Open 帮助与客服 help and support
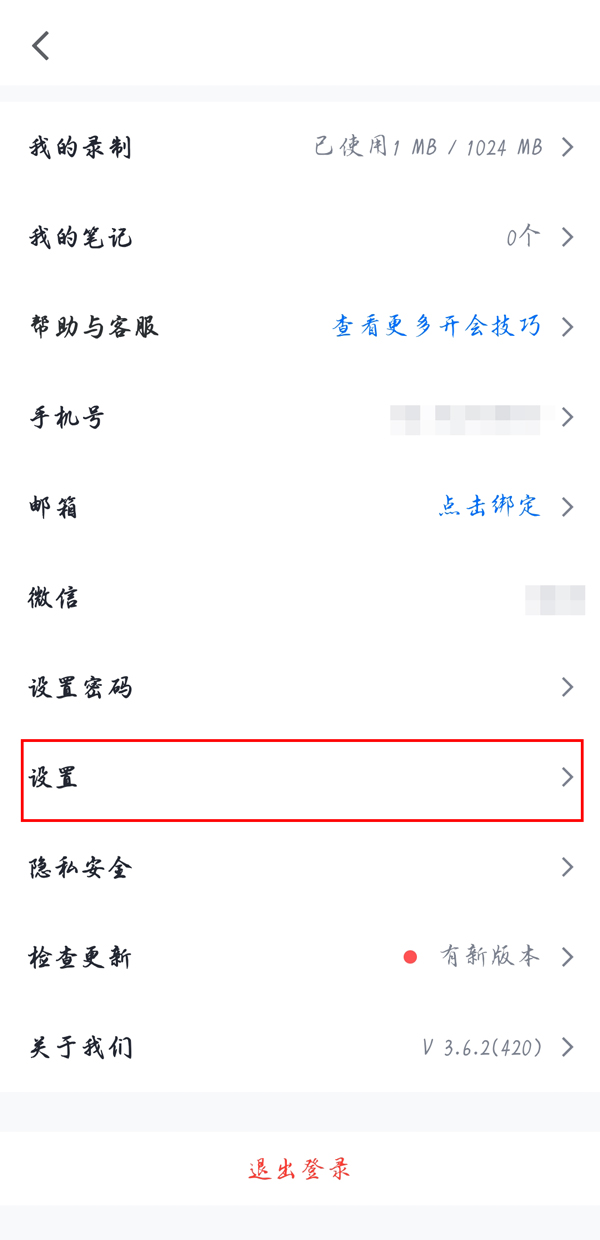600x1240 pixels. click(x=300, y=327)
